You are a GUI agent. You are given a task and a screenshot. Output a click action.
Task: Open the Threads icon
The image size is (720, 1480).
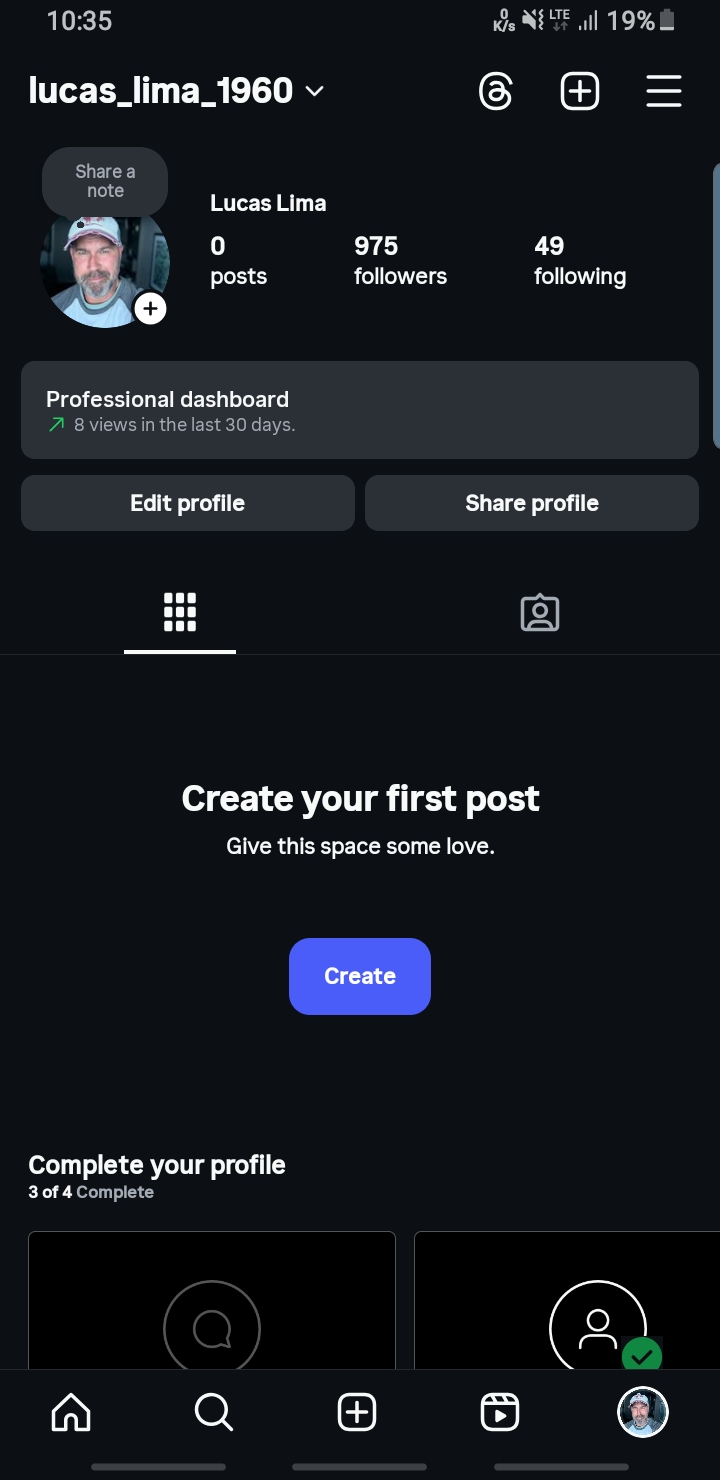click(x=496, y=92)
